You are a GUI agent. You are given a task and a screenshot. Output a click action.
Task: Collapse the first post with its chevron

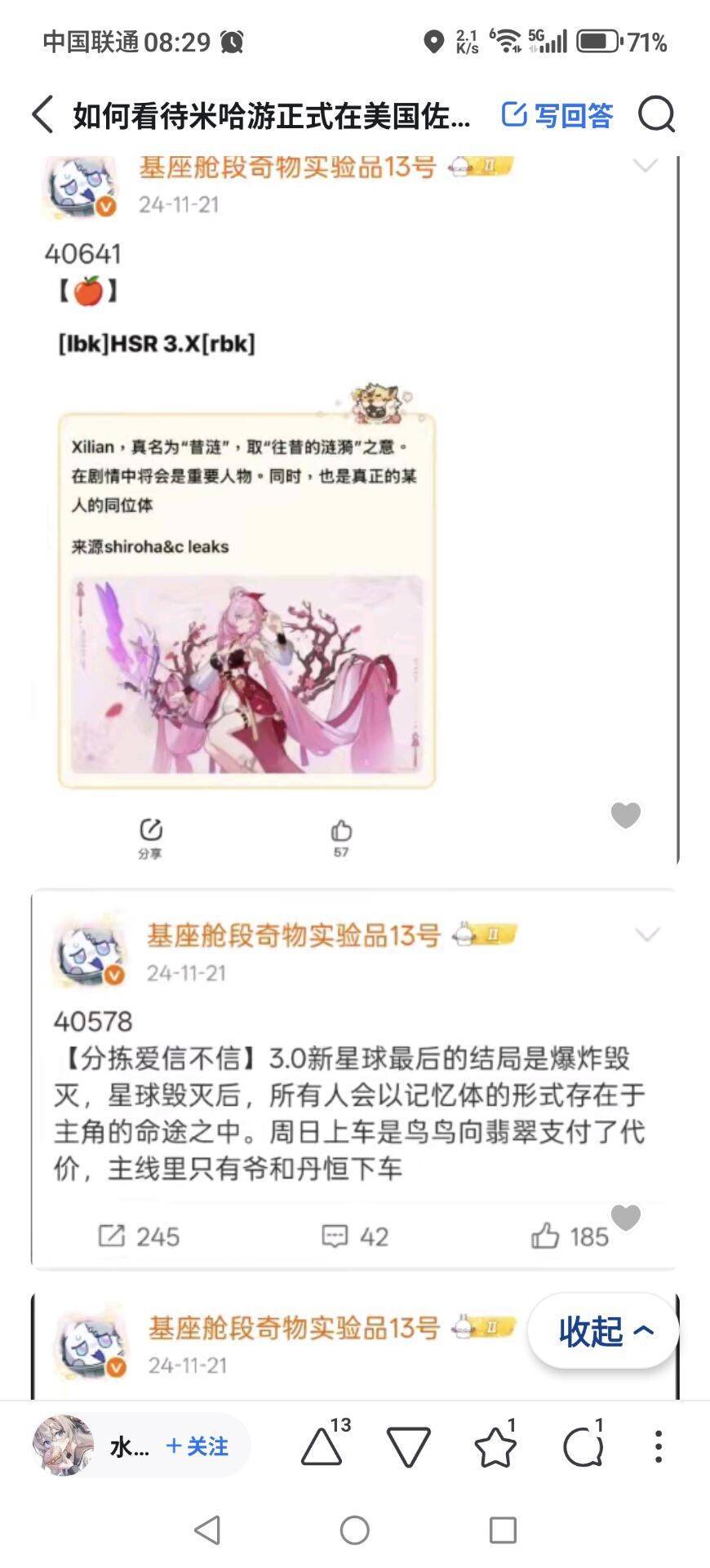(646, 163)
